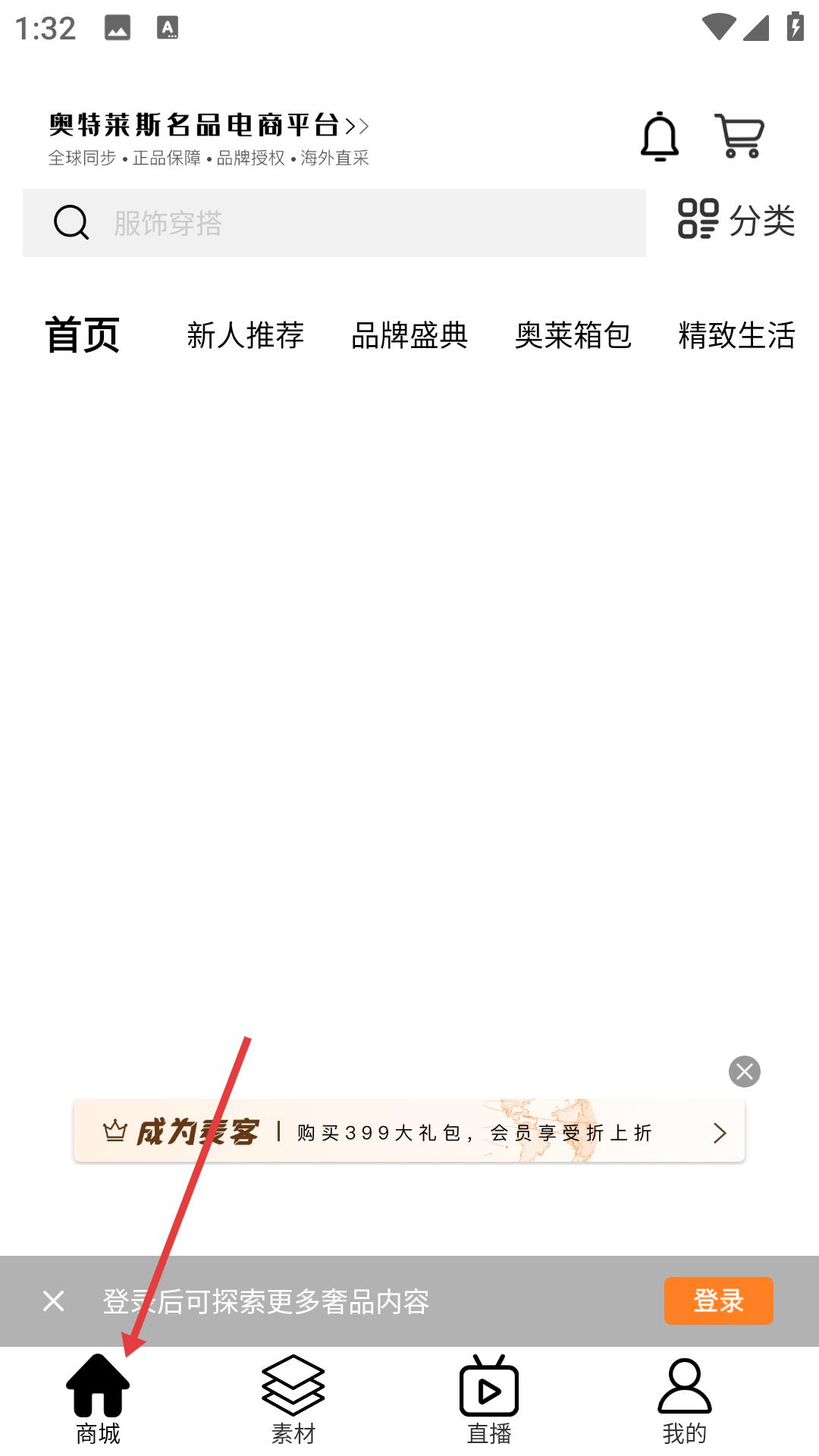Switch to the 精致生活 tab
819x1456 pixels.
coord(737,335)
